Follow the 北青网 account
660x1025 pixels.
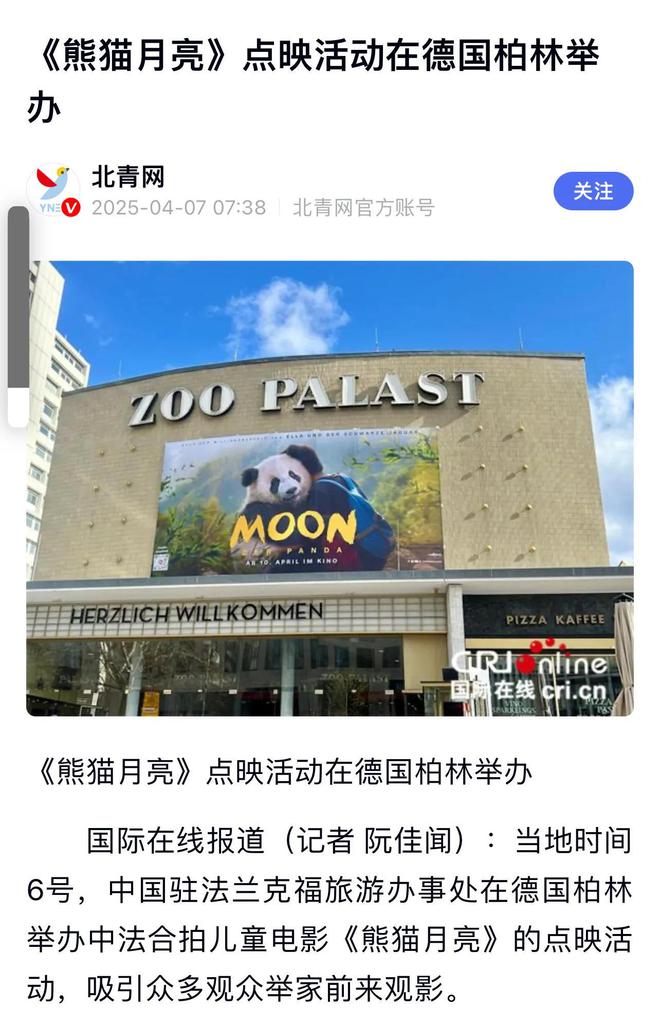(593, 191)
